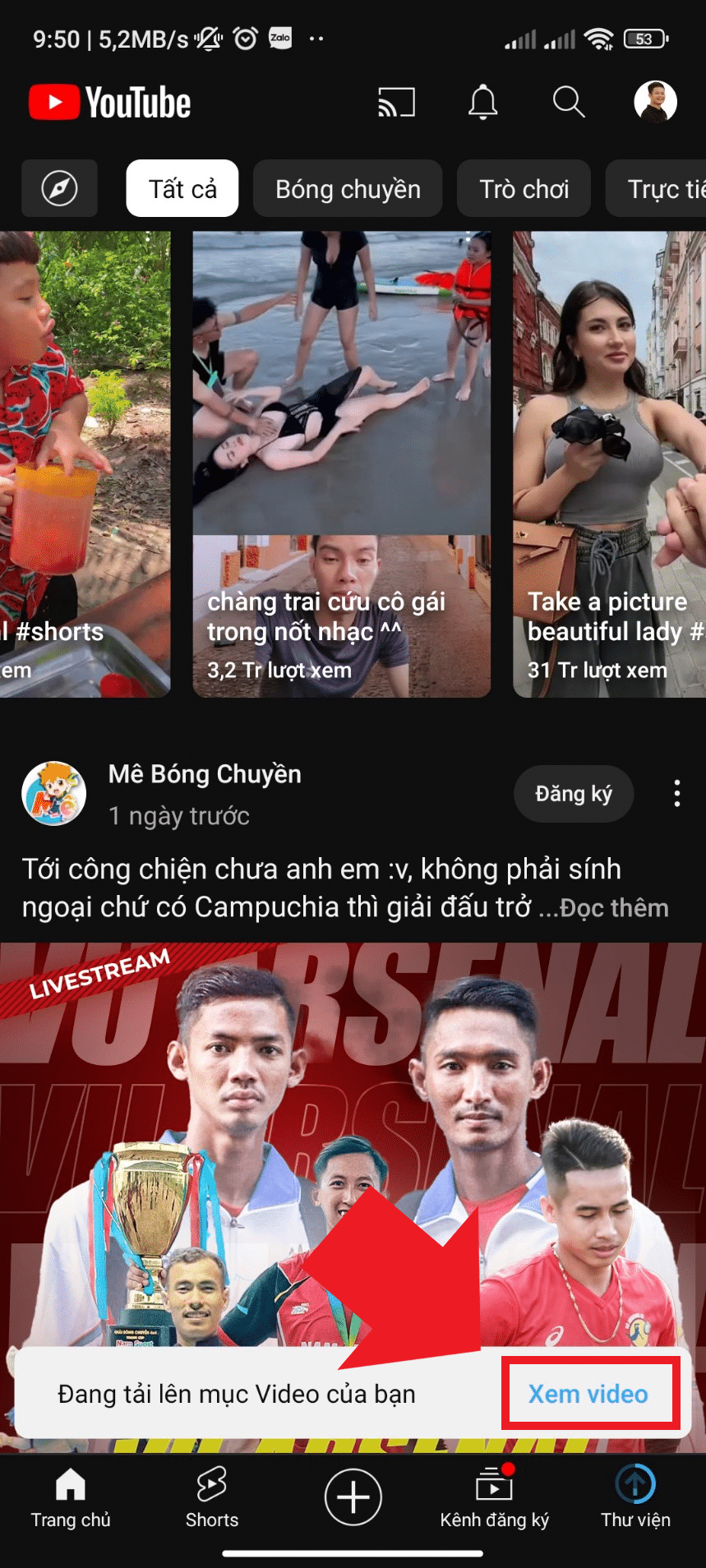Switch to the Shorts tab
Image resolution: width=706 pixels, height=1568 pixels.
[x=211, y=1498]
